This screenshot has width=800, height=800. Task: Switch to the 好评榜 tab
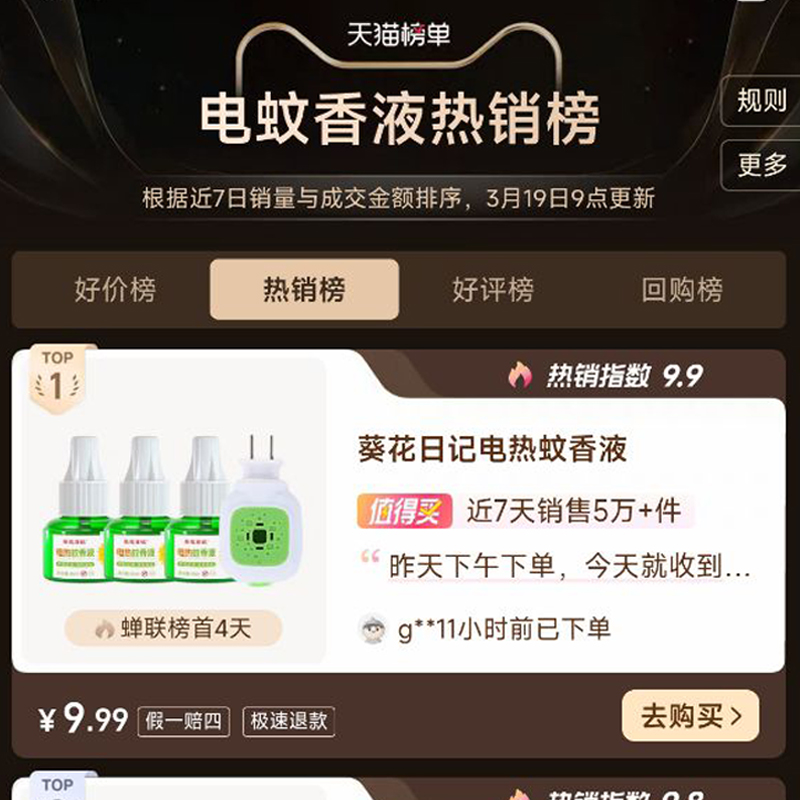(x=493, y=290)
